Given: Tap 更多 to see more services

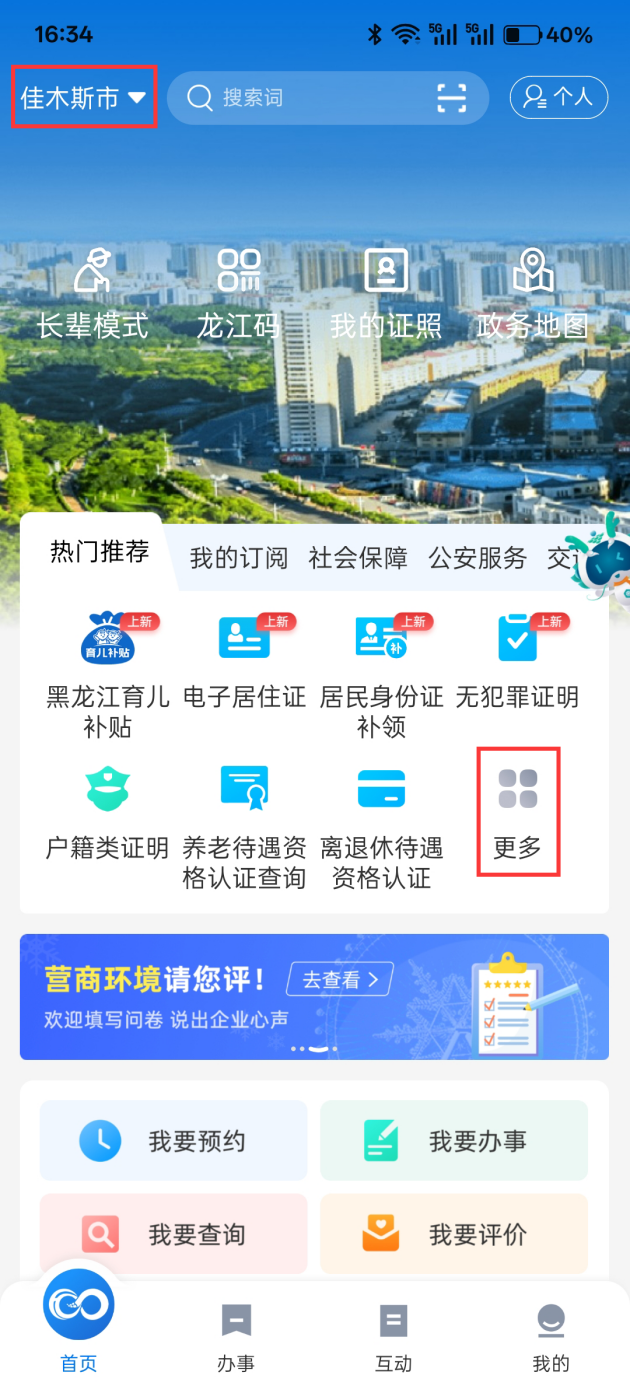Looking at the screenshot, I should point(517,812).
